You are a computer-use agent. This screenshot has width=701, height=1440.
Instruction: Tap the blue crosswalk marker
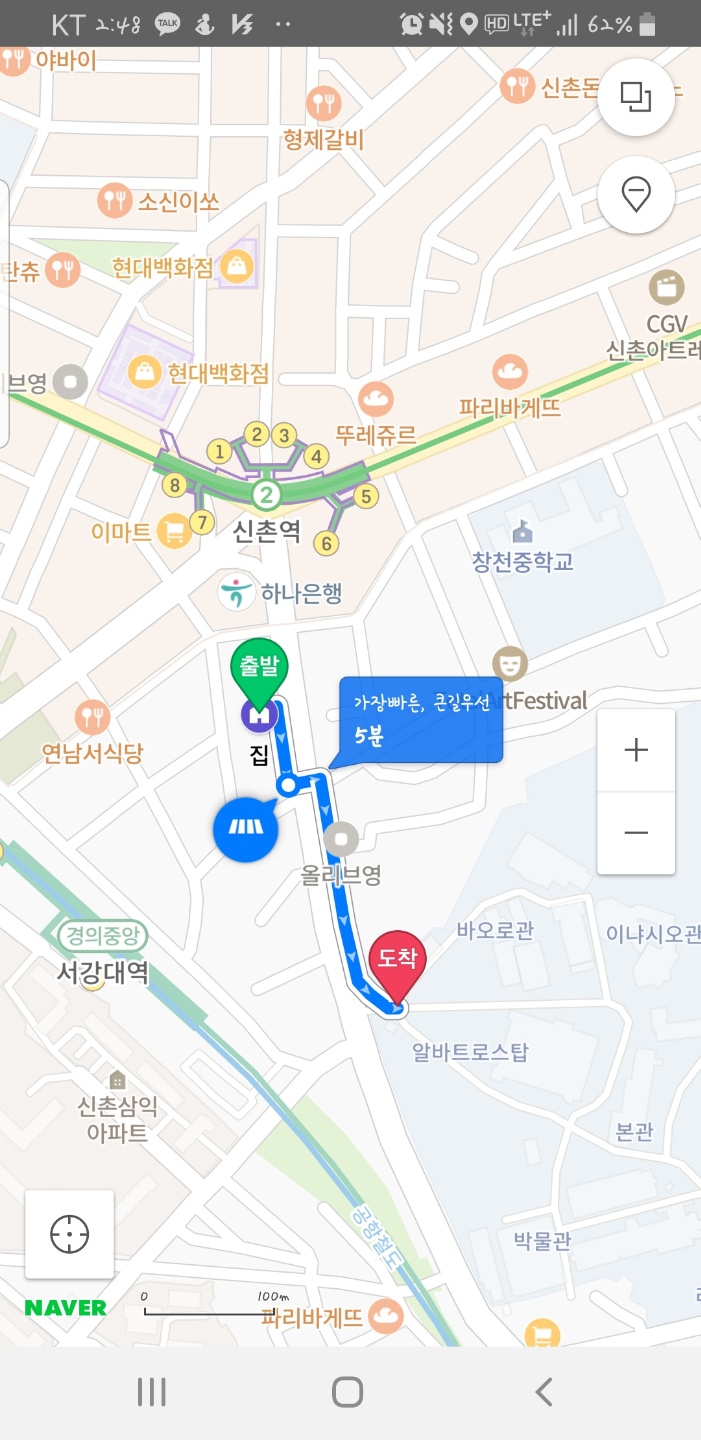(244, 827)
